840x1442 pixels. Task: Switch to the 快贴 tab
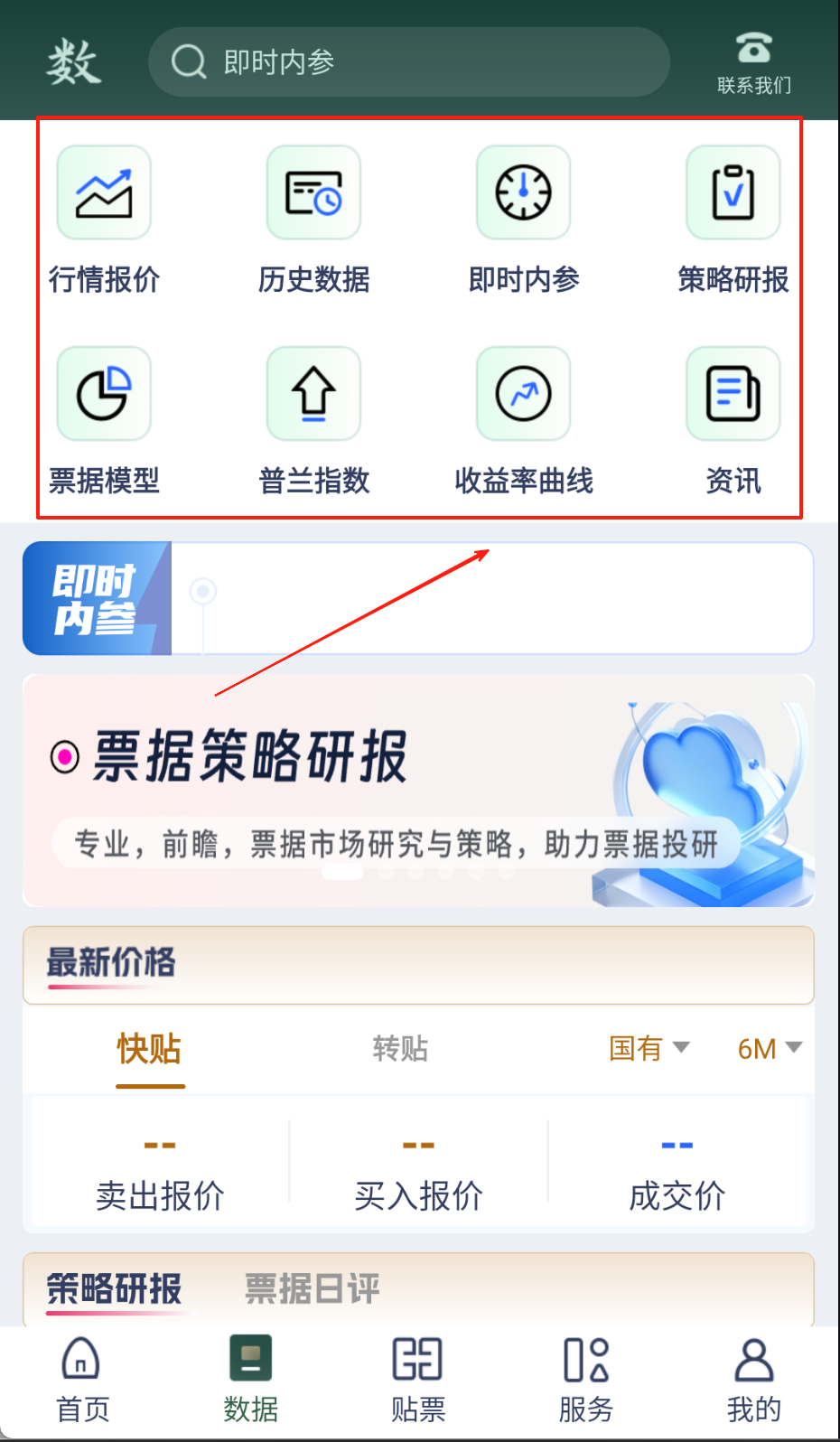point(149,1049)
